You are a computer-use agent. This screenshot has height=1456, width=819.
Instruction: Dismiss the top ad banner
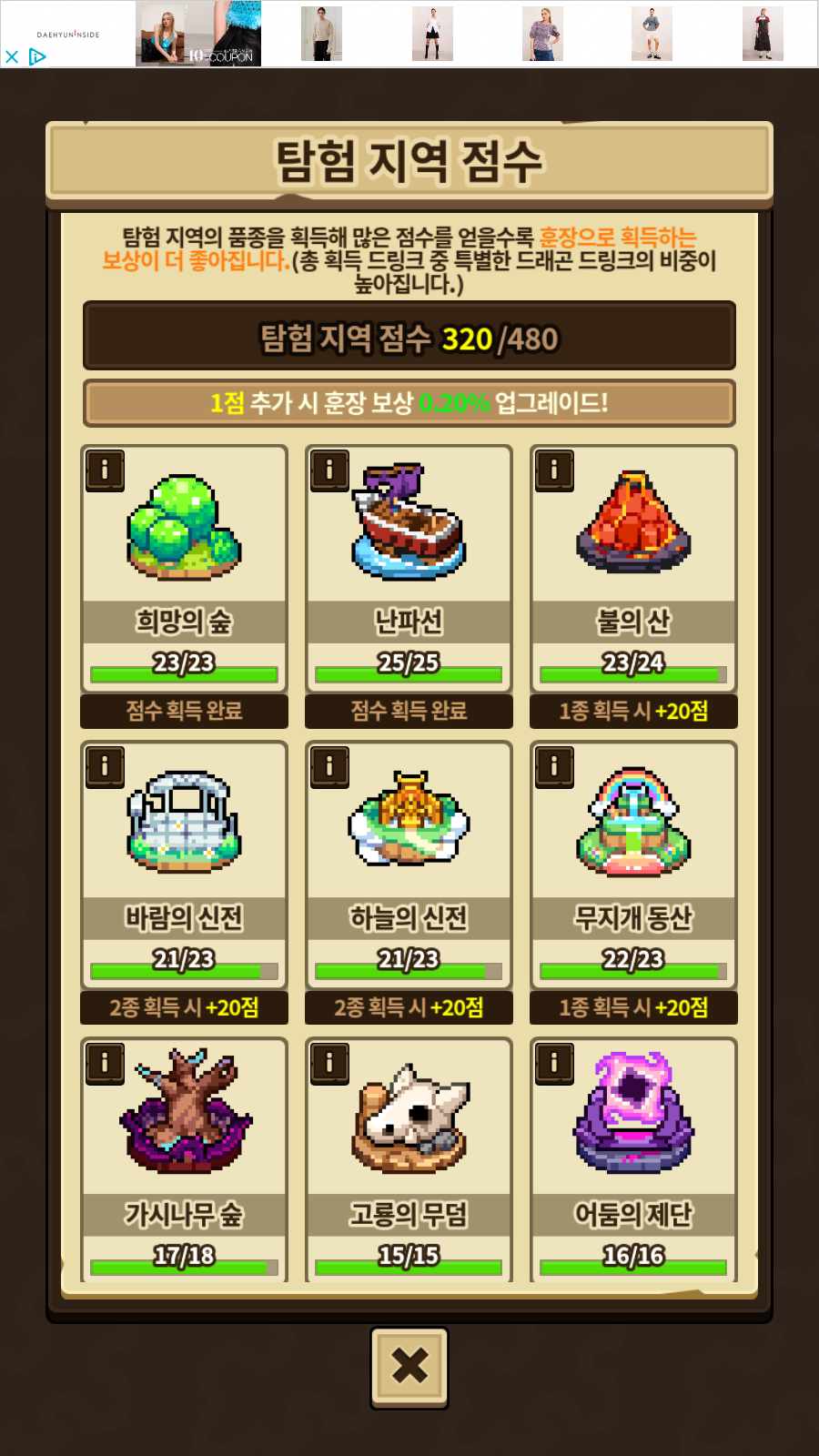[x=12, y=56]
